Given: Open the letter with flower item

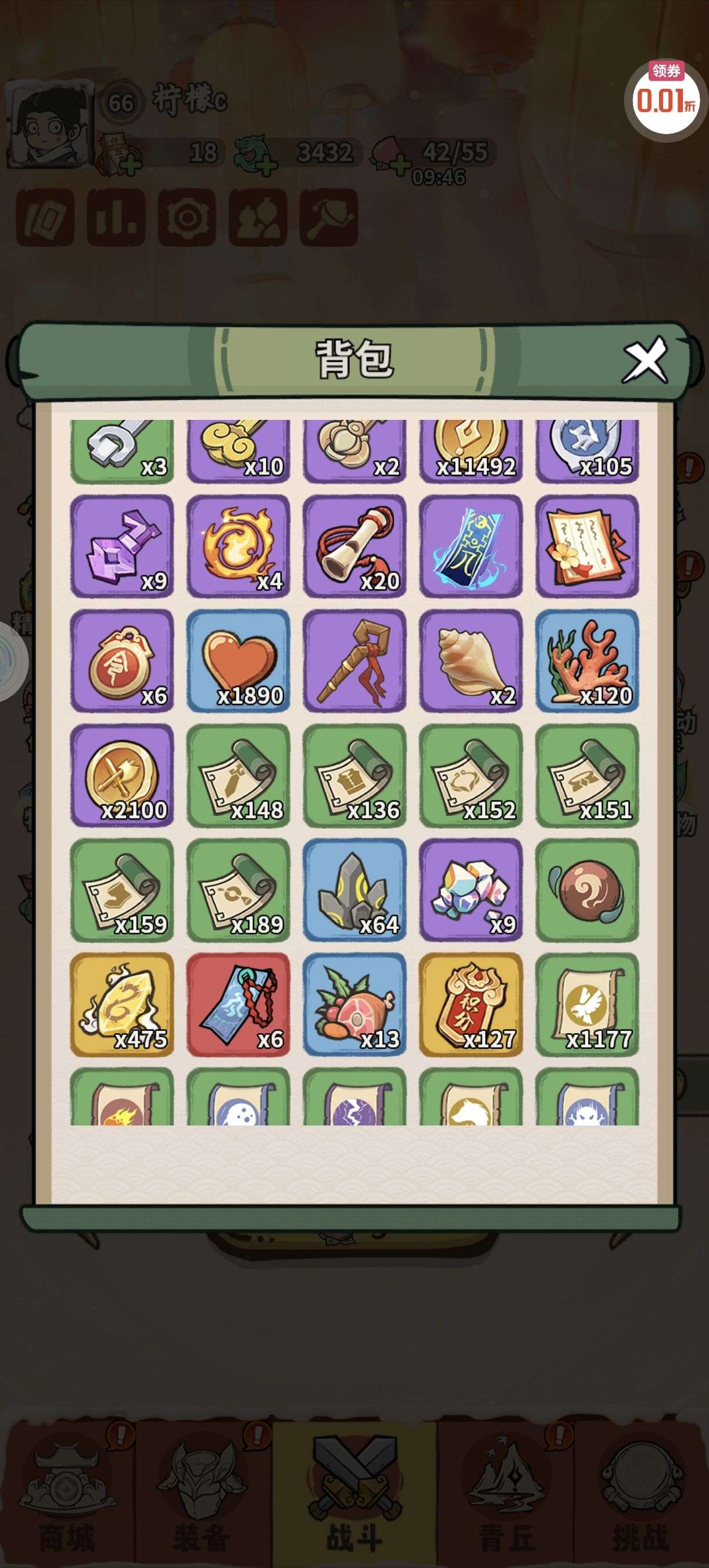Looking at the screenshot, I should click(587, 546).
